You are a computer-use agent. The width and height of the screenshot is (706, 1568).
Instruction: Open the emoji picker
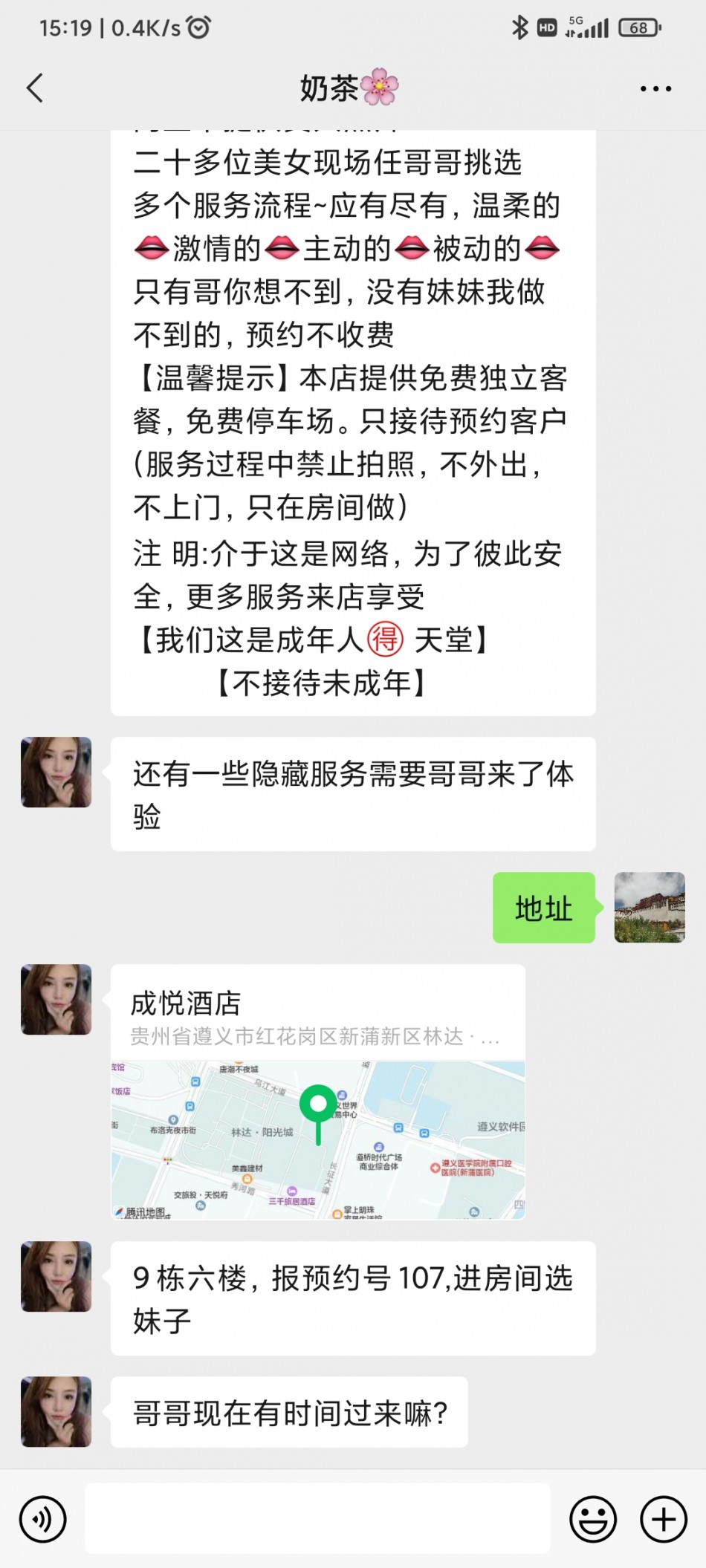592,1519
